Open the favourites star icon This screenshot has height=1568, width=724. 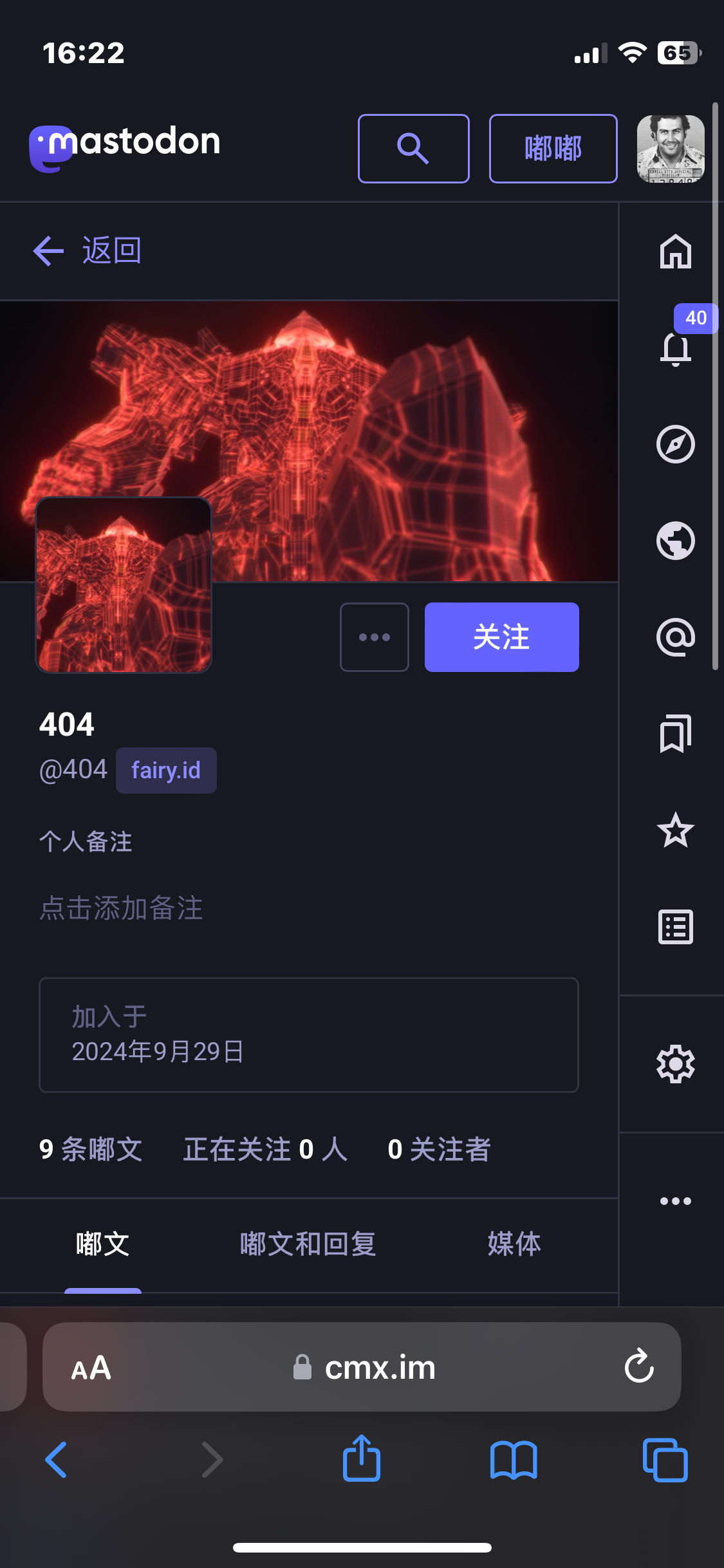[x=675, y=830]
